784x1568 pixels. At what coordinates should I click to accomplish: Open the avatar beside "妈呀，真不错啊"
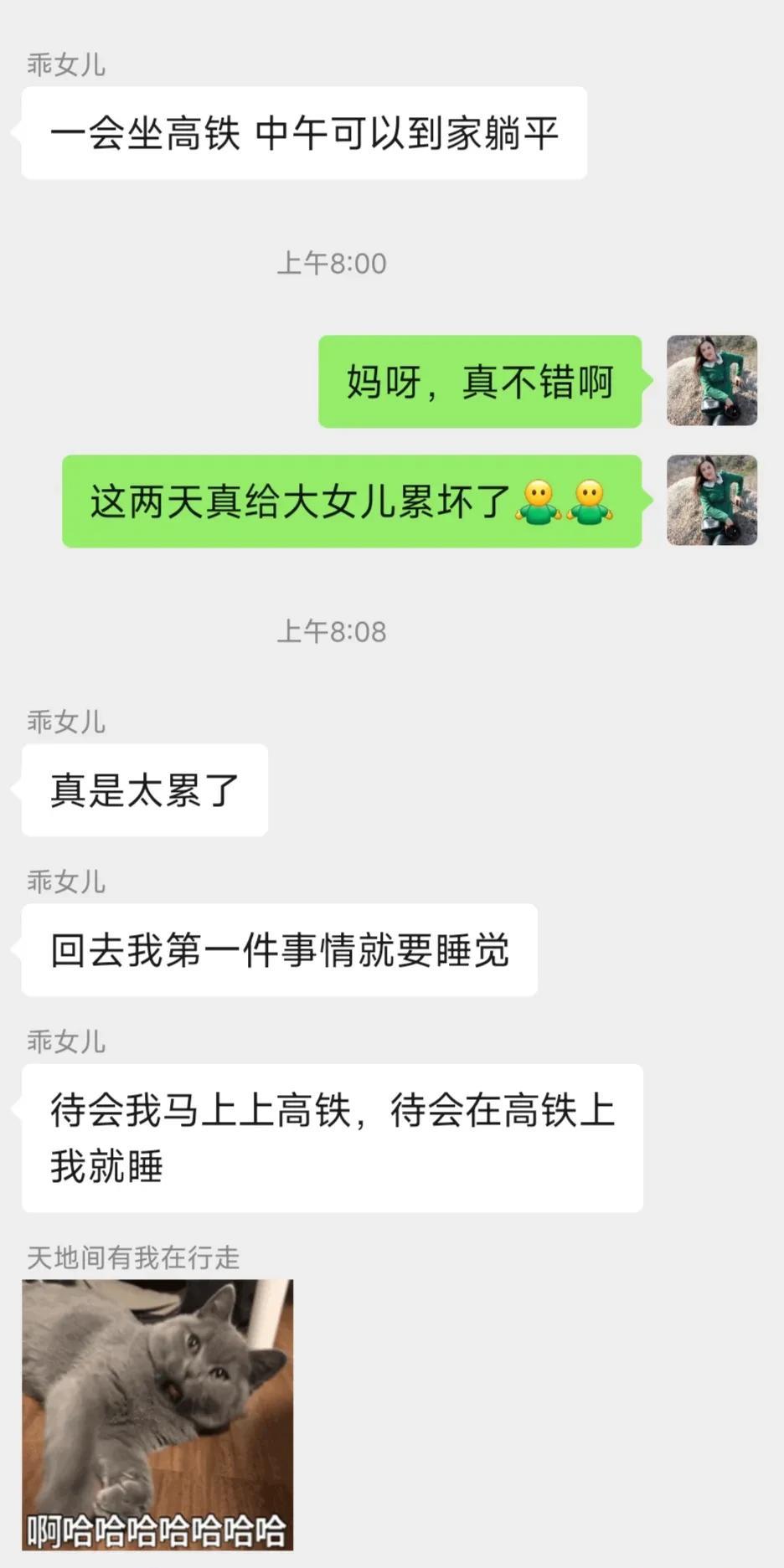click(712, 381)
